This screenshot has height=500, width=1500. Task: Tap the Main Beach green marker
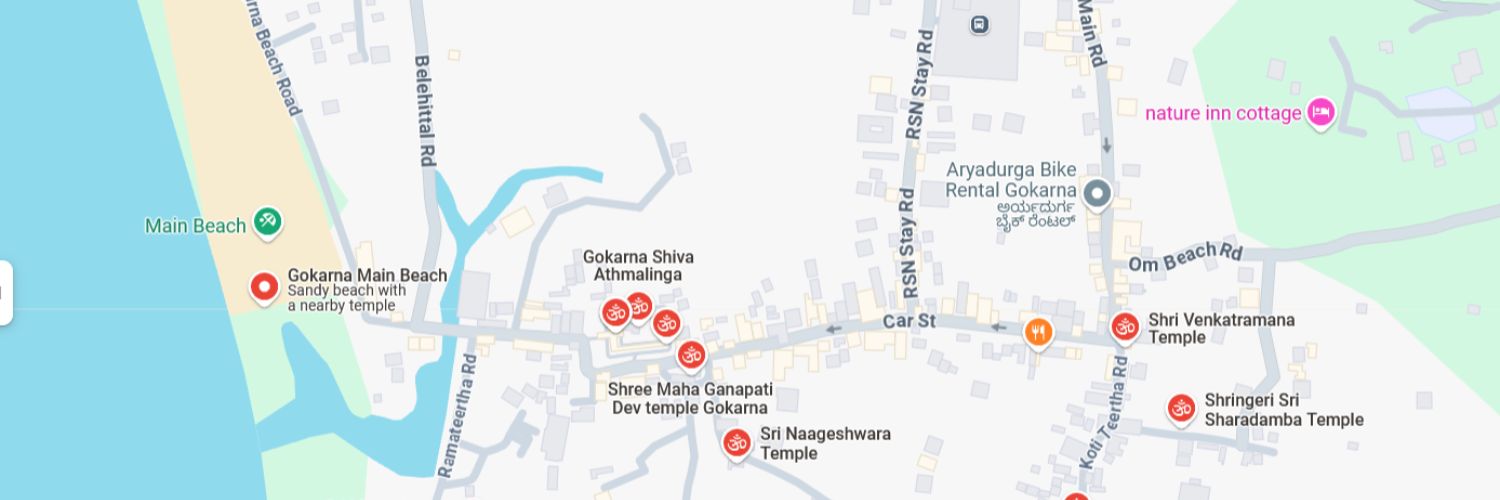tap(266, 222)
